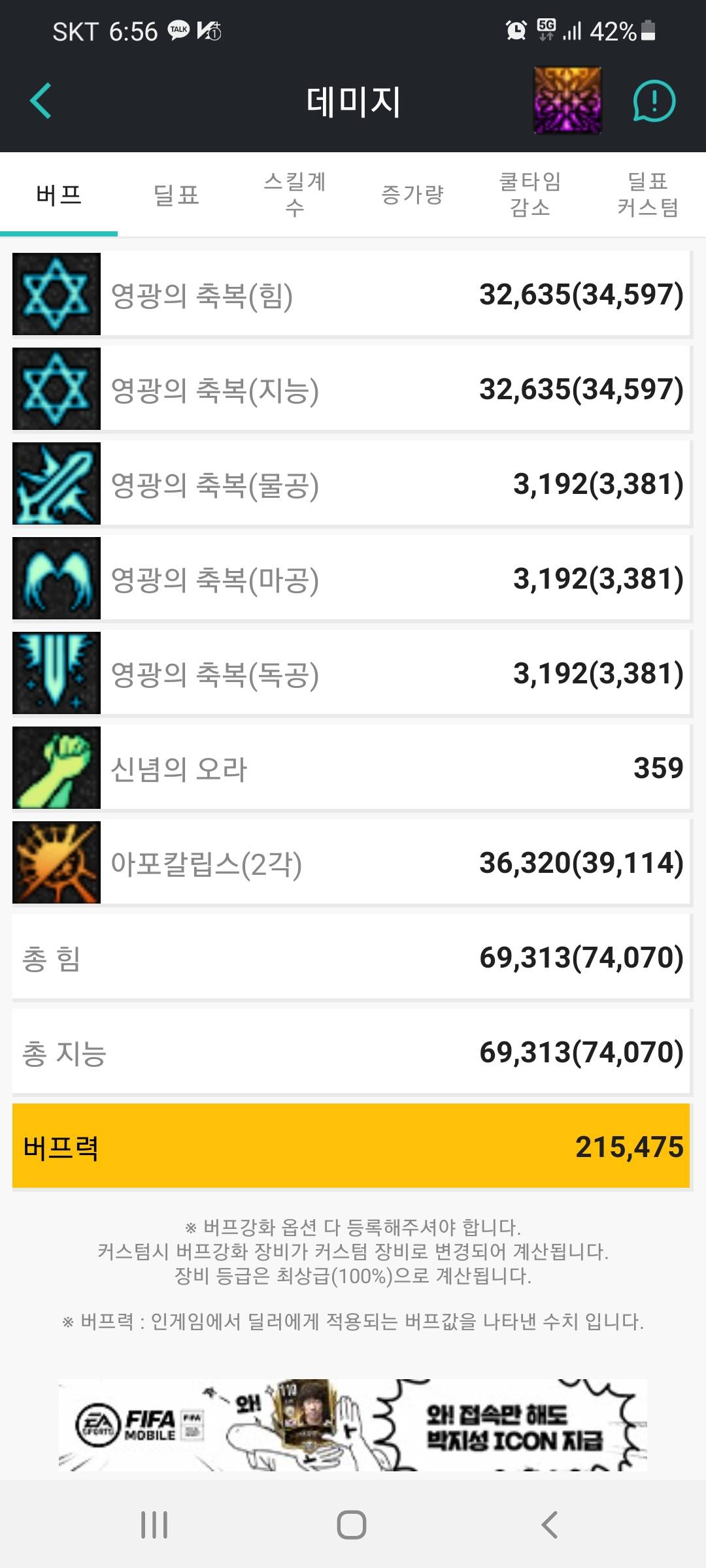Tap the character emblem thumbnail in header

(567, 101)
